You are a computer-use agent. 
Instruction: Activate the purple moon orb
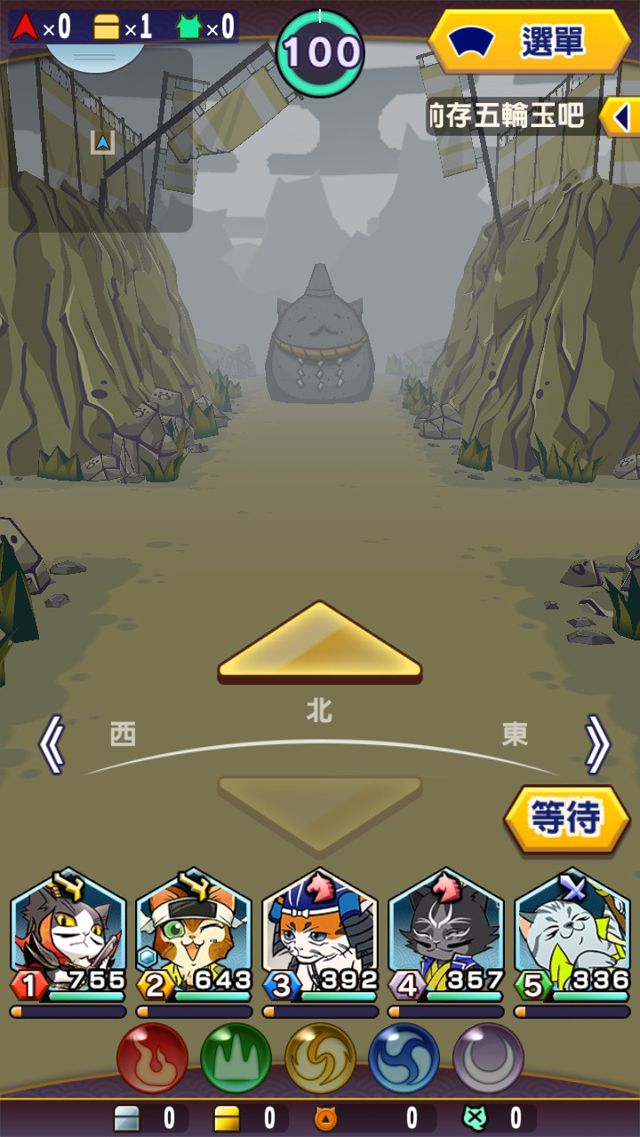[488, 1058]
